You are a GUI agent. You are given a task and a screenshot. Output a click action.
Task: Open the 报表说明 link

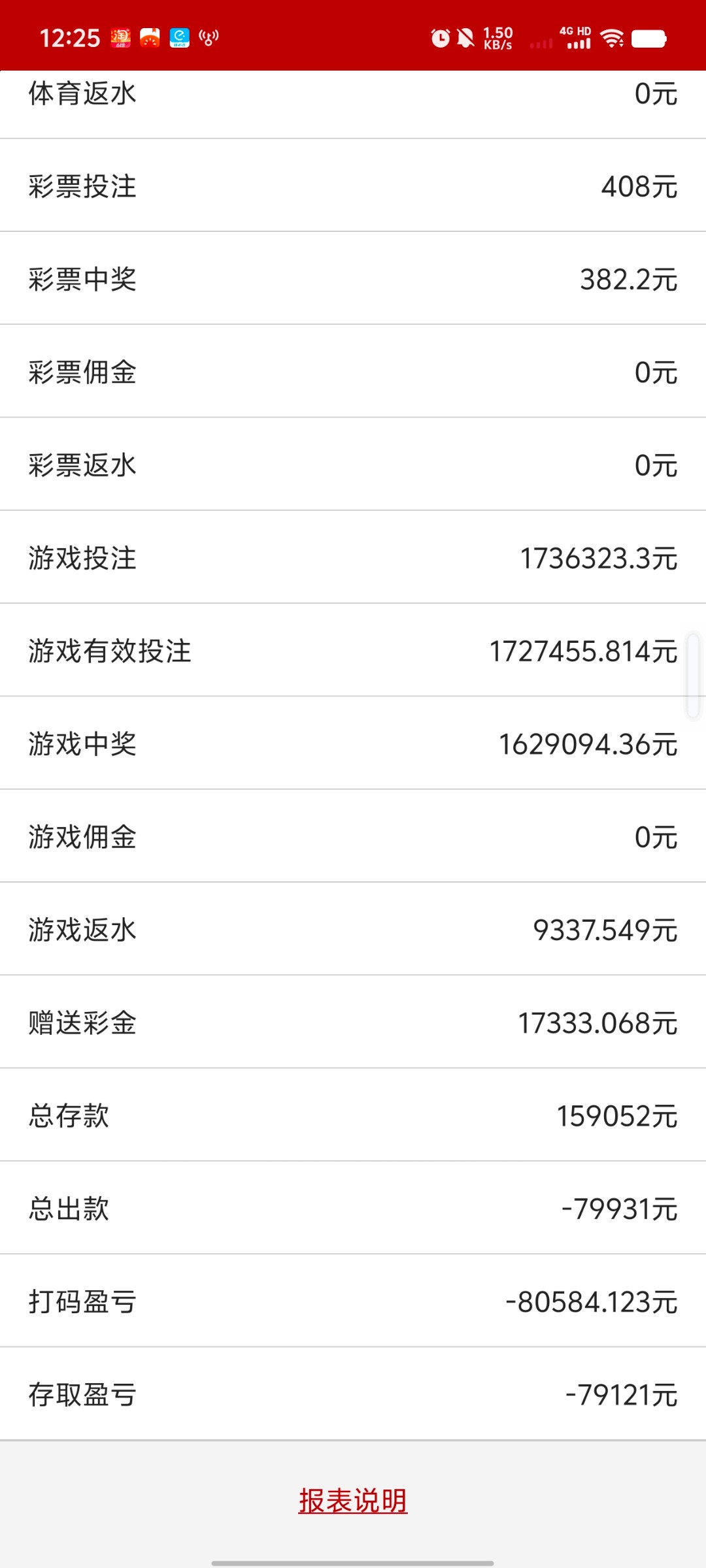(x=353, y=1501)
